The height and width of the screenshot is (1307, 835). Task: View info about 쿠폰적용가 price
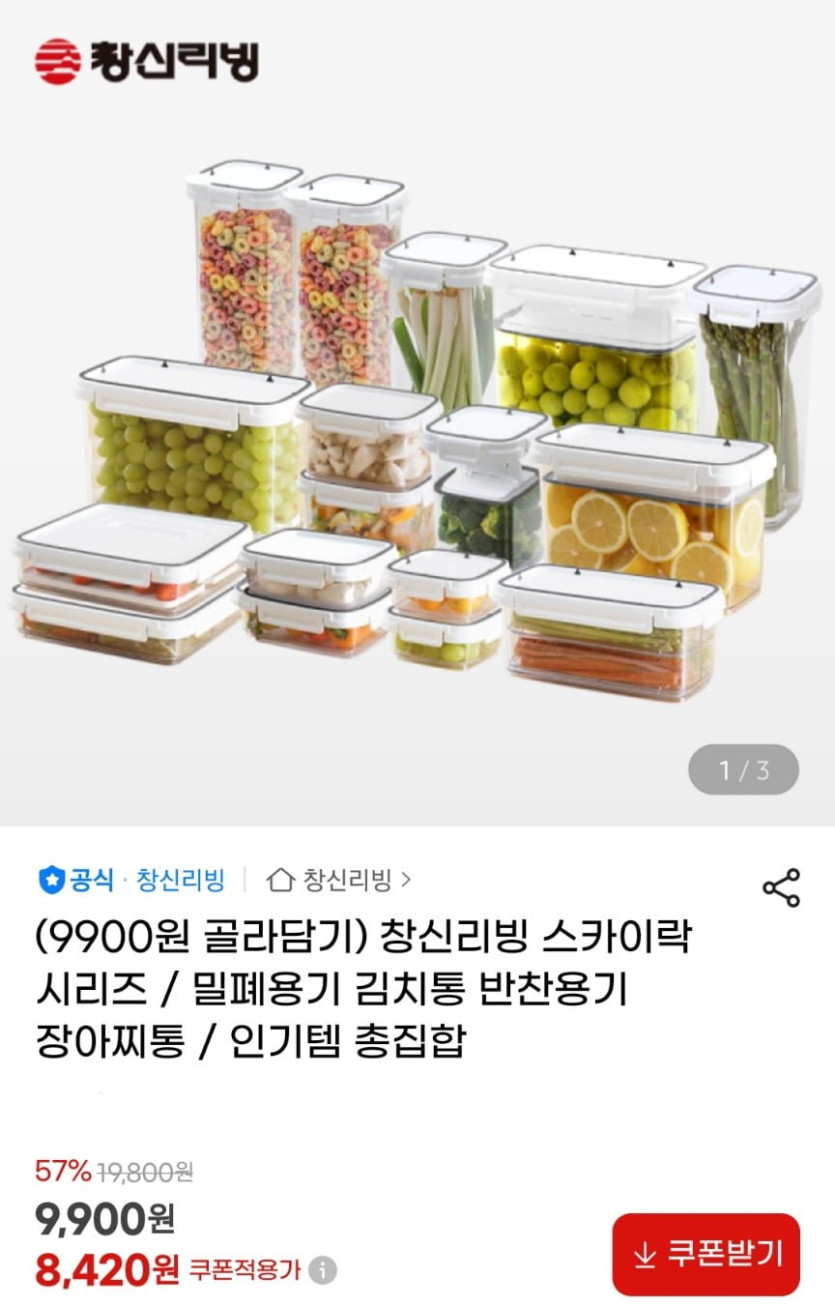[322, 1271]
